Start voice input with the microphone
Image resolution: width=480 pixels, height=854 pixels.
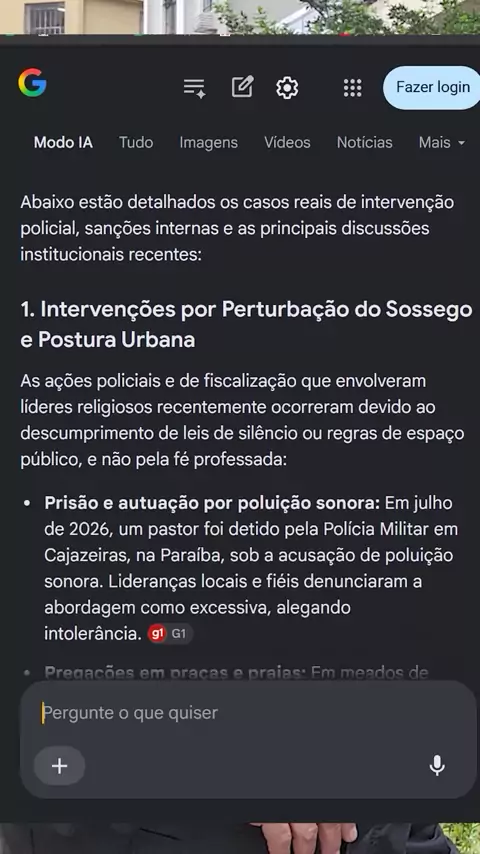point(437,766)
